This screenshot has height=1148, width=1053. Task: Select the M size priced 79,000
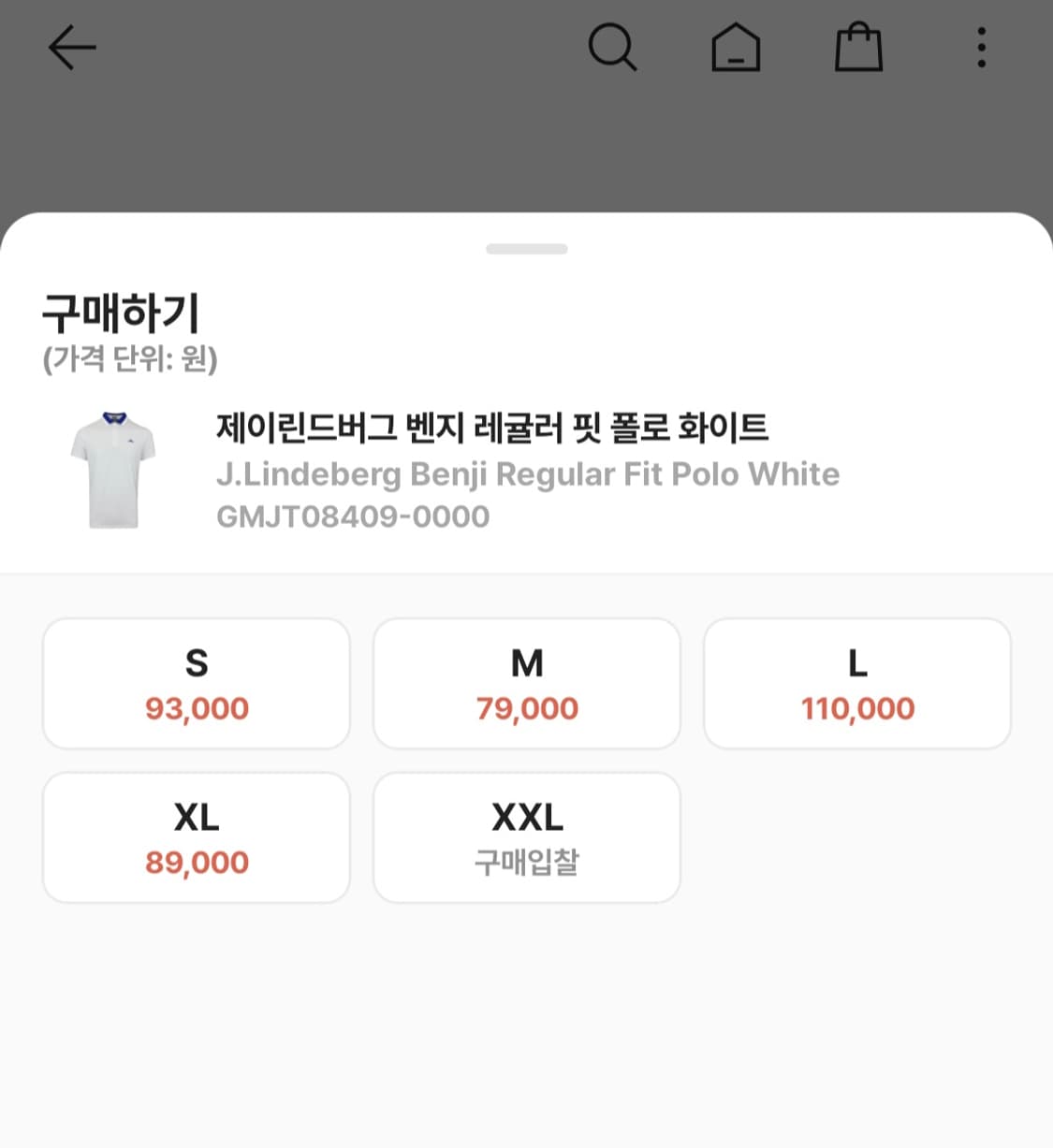click(x=527, y=683)
